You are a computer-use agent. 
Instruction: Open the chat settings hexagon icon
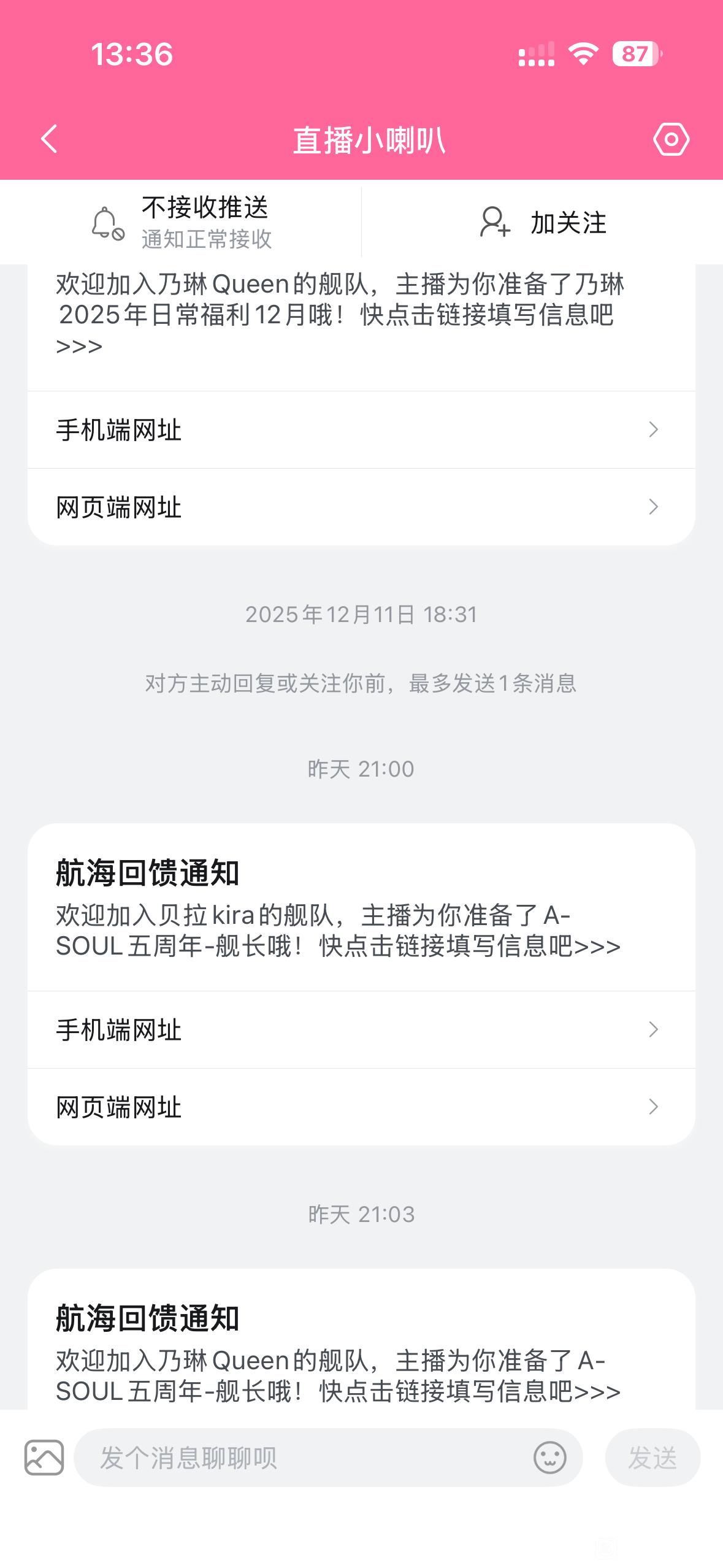click(671, 139)
